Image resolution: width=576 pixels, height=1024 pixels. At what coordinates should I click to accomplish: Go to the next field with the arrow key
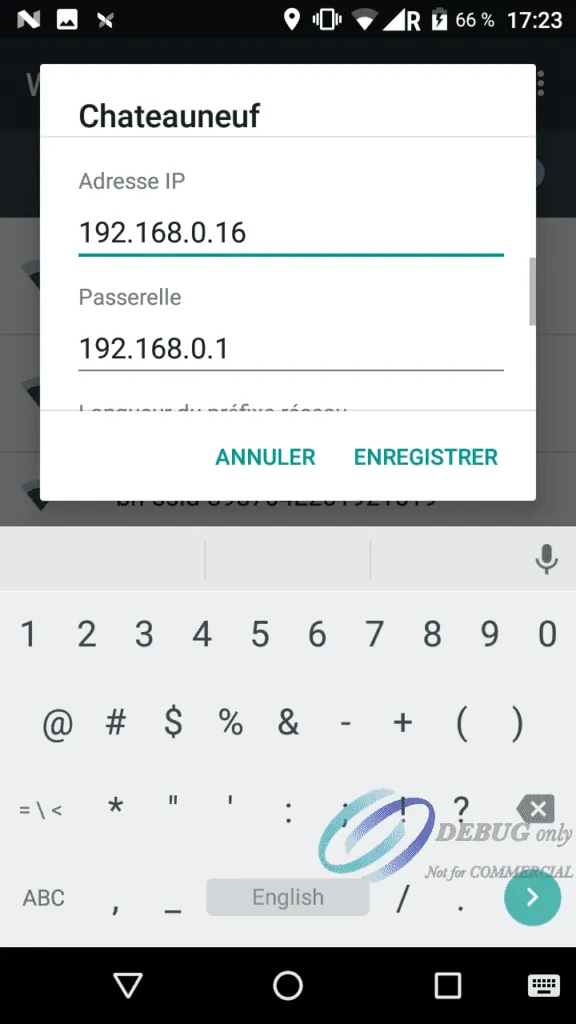[532, 897]
